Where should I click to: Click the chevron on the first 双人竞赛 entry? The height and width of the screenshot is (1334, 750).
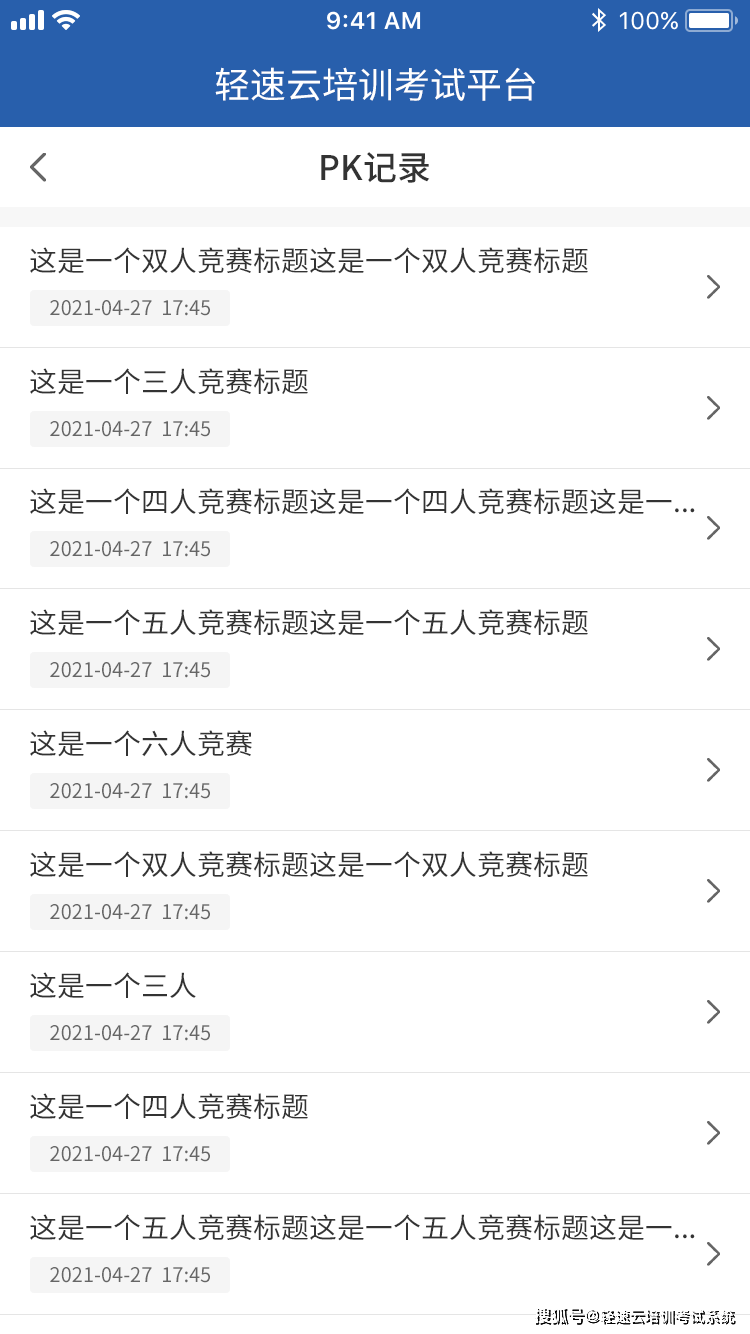713,287
